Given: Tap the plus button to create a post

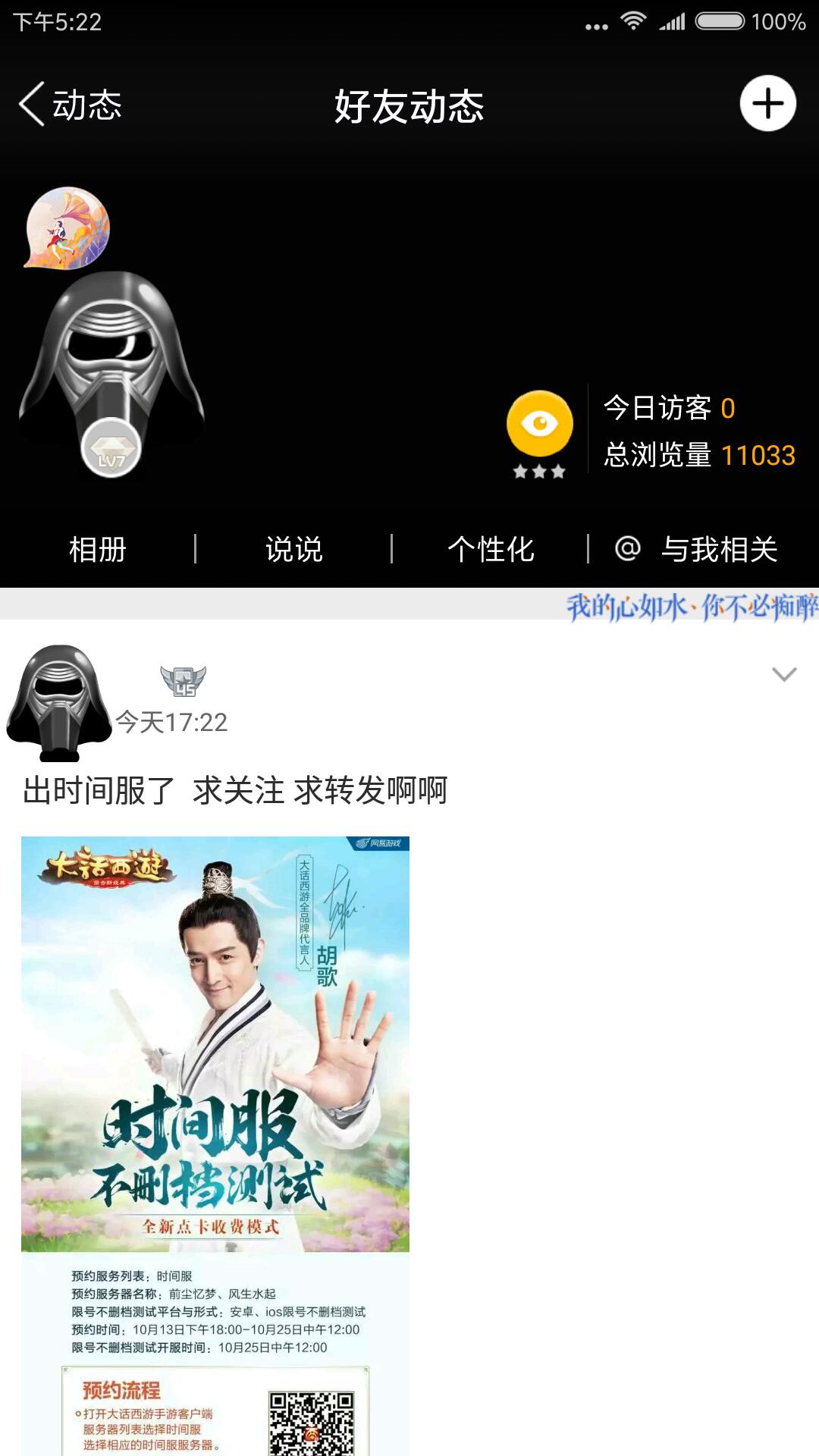Looking at the screenshot, I should tap(767, 104).
